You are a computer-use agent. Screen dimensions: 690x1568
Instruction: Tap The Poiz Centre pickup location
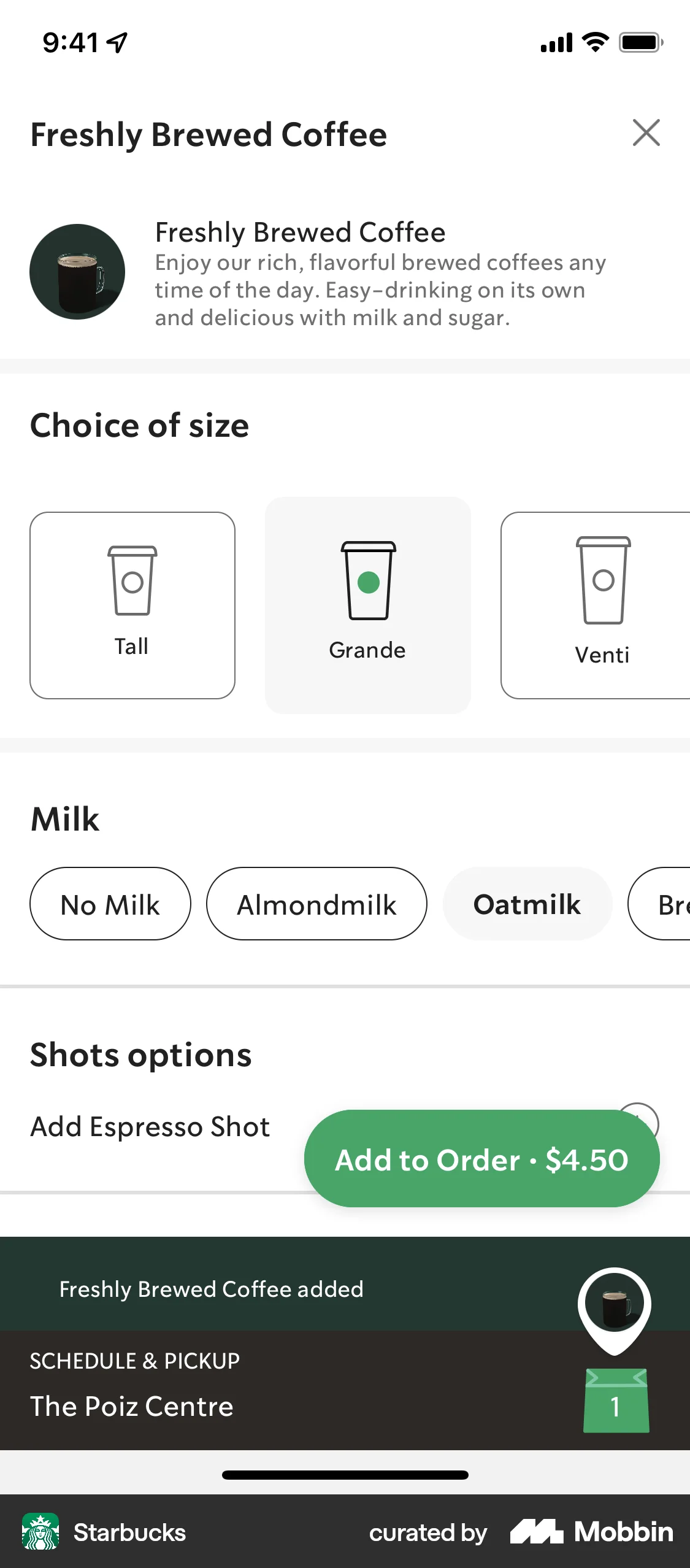pyautogui.click(x=131, y=1406)
